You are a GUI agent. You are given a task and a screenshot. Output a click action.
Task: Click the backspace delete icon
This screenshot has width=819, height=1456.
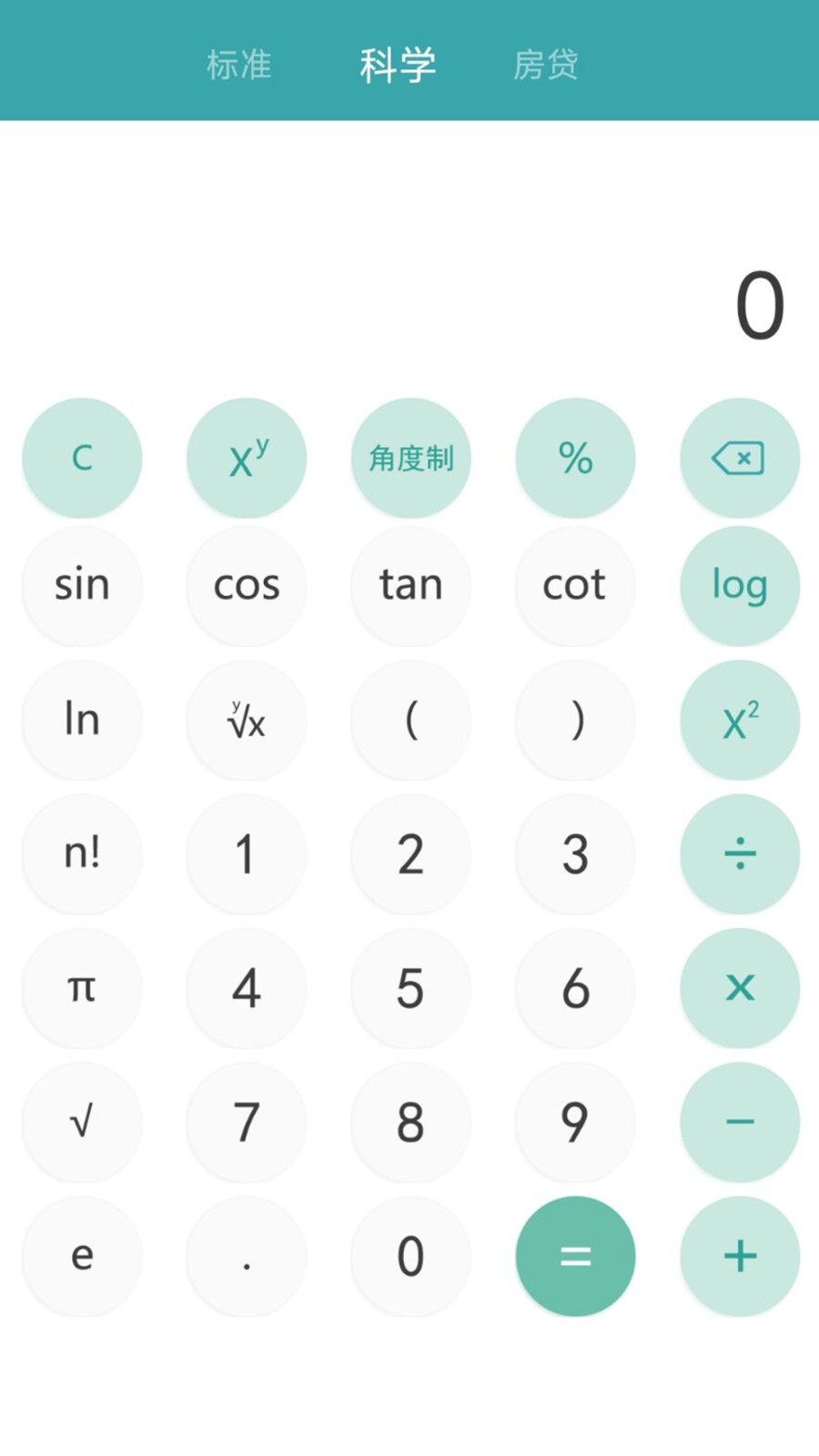(x=740, y=458)
